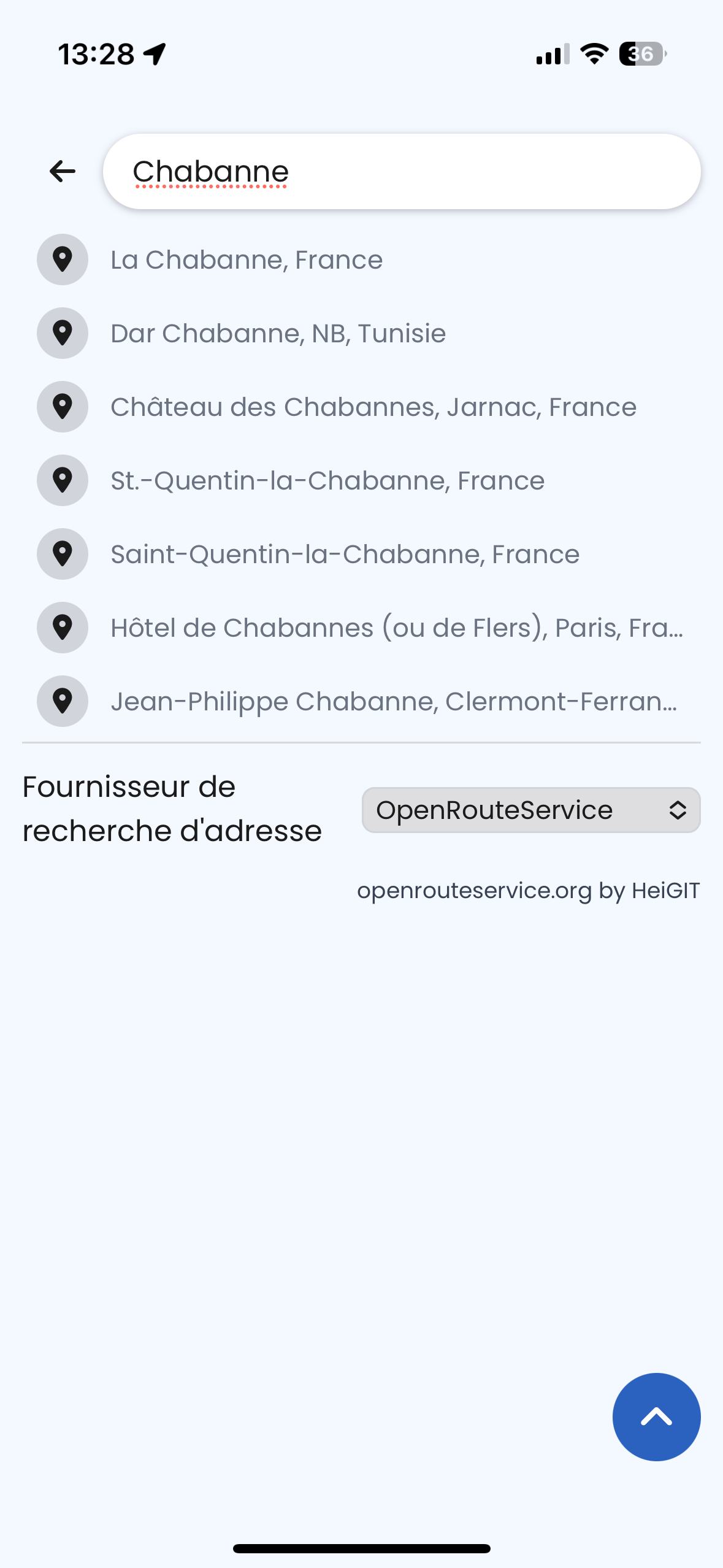The image size is (723, 1568).
Task: Select La Chabanne, France result
Action: point(361,259)
